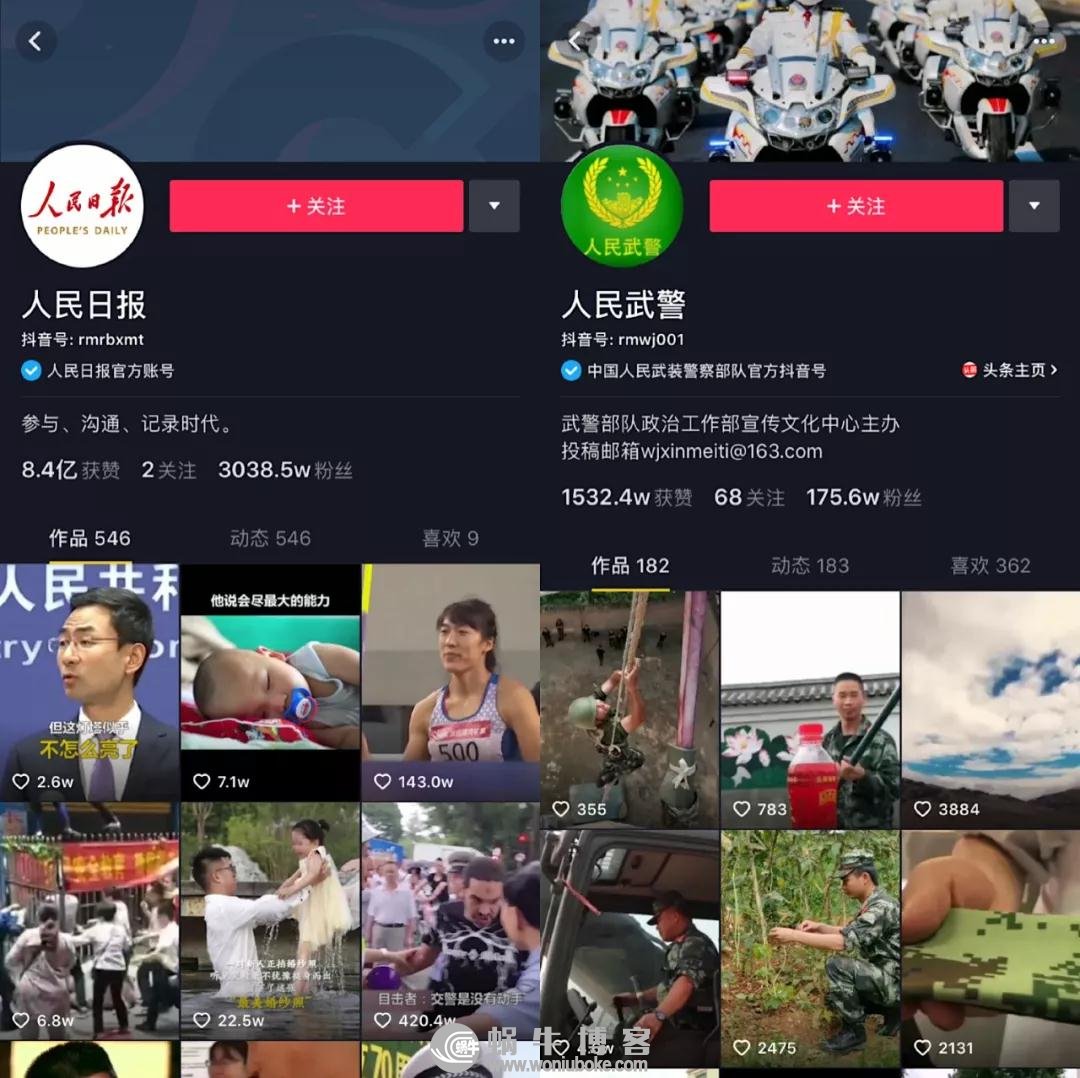Play the video with 143.0w likes
The image size is (1080, 1078).
pos(450,680)
